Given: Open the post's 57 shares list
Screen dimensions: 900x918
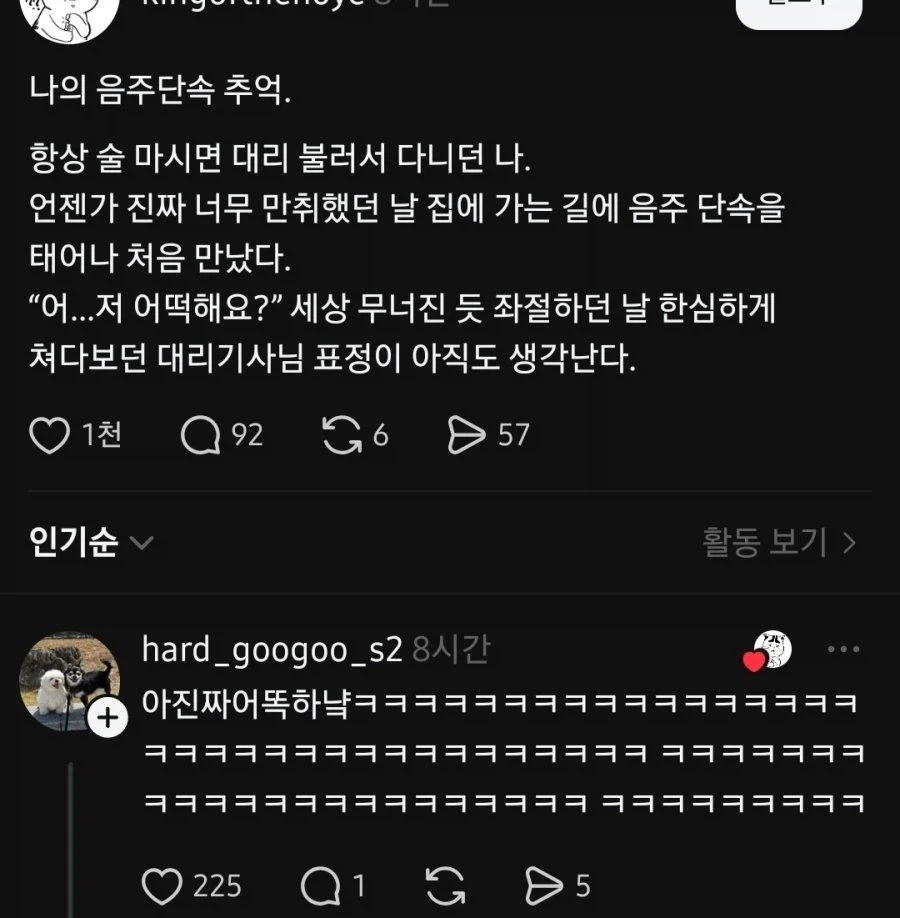Looking at the screenshot, I should 515,433.
